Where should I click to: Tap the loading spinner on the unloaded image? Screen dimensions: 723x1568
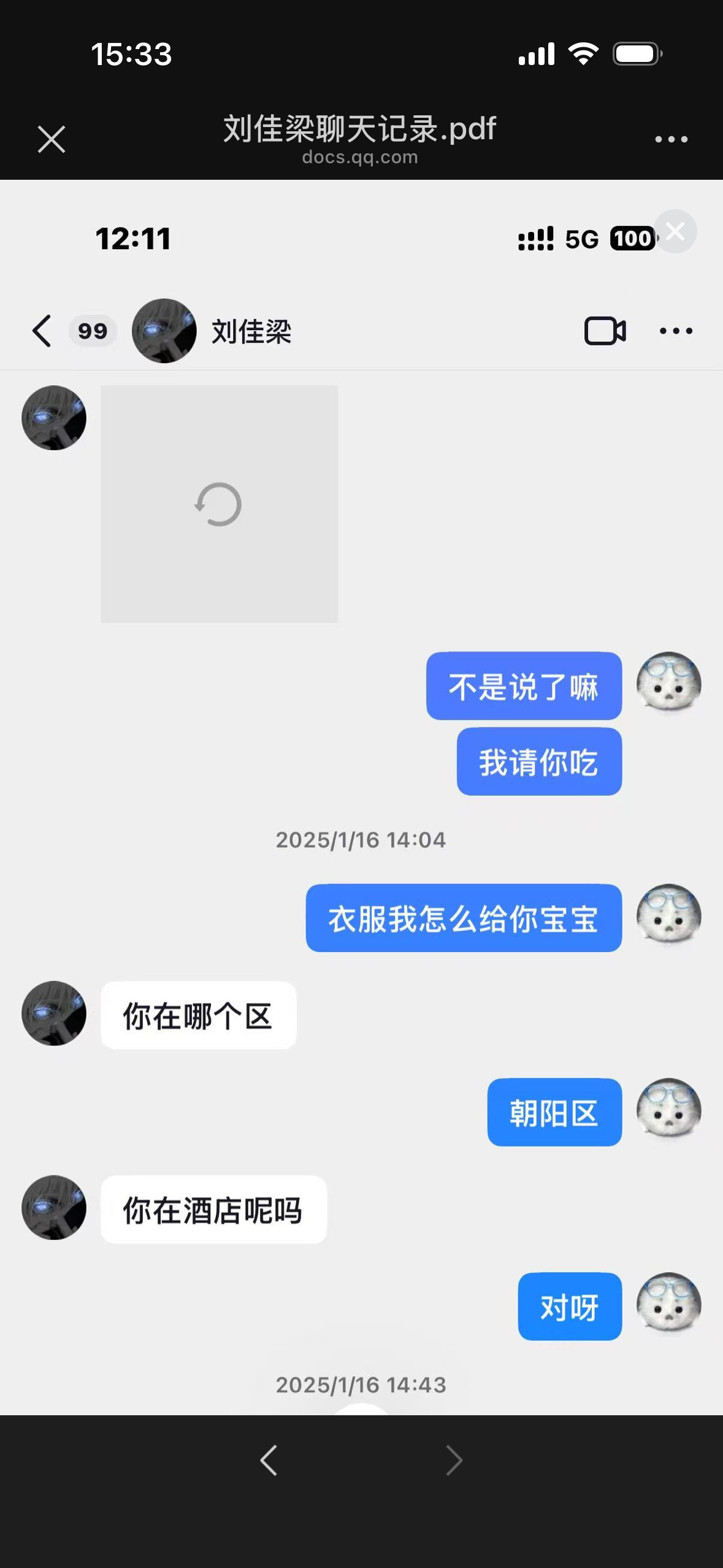click(218, 503)
